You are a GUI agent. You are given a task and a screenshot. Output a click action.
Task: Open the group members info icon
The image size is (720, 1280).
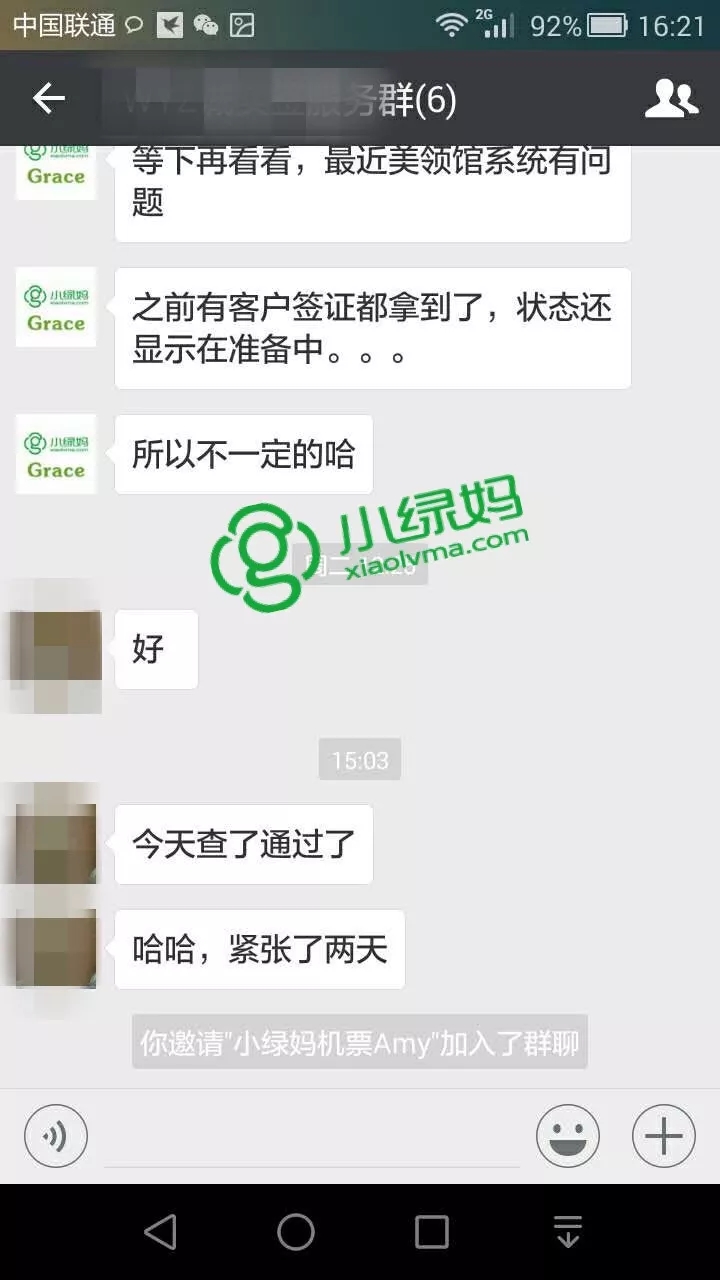click(671, 98)
